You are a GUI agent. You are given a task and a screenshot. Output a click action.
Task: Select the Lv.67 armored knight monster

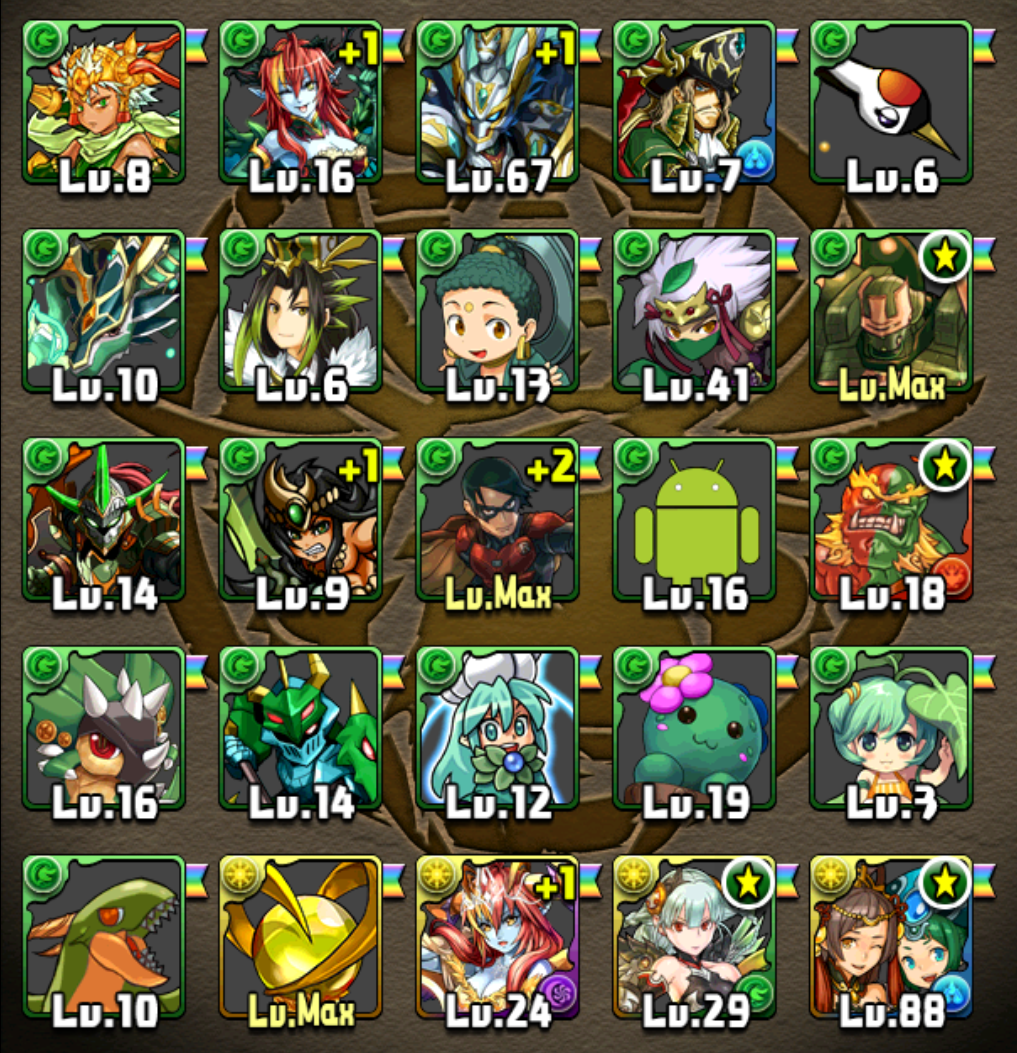tap(497, 103)
